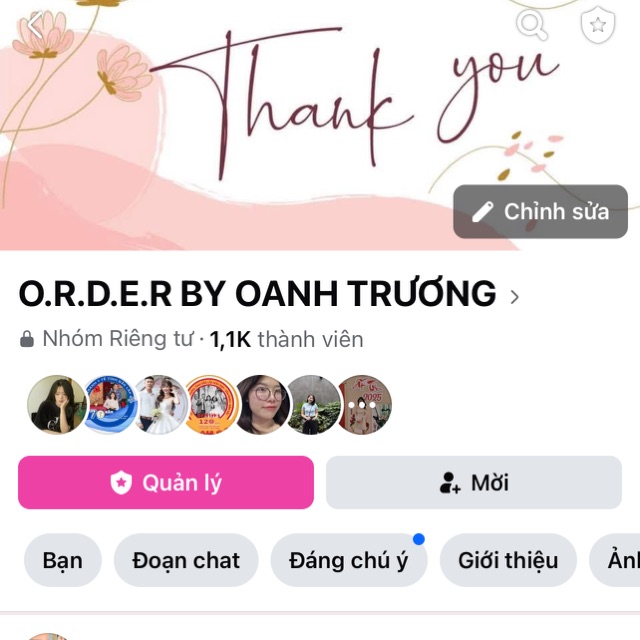This screenshot has width=640, height=640.
Task: Open the Quản lý management button
Action: (x=166, y=483)
